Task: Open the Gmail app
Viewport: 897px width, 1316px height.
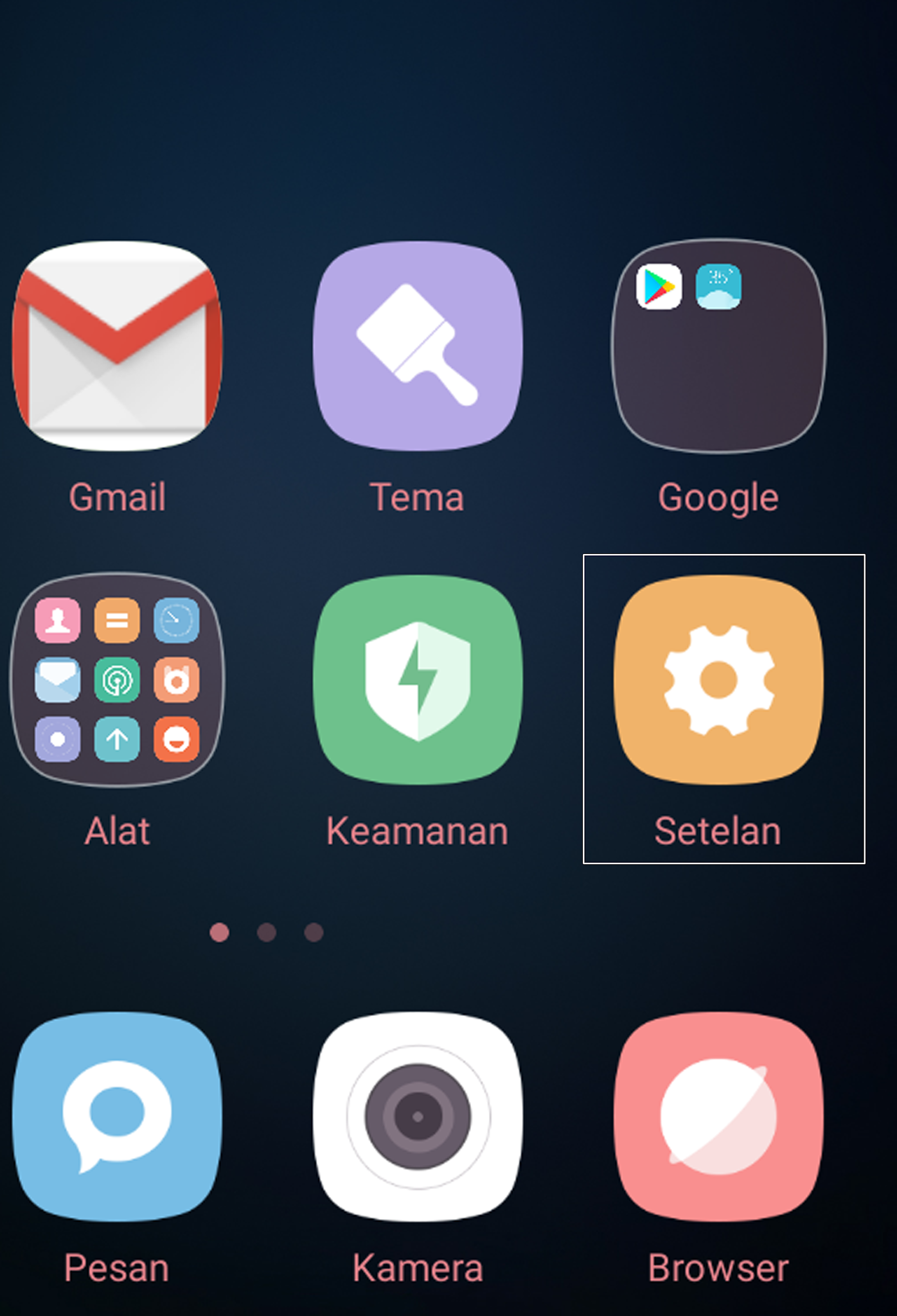Action: tap(118, 347)
